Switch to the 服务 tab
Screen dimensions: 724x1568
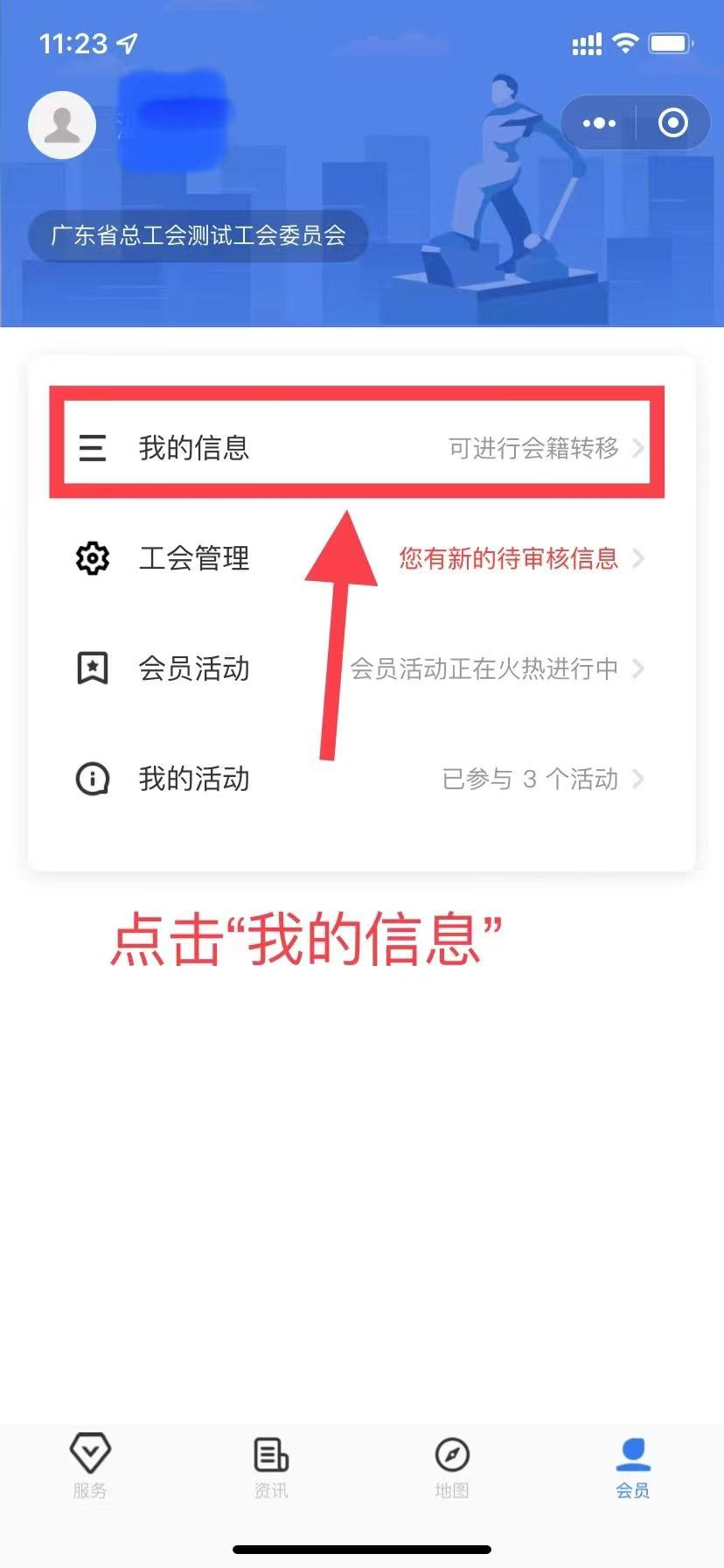click(x=90, y=1469)
